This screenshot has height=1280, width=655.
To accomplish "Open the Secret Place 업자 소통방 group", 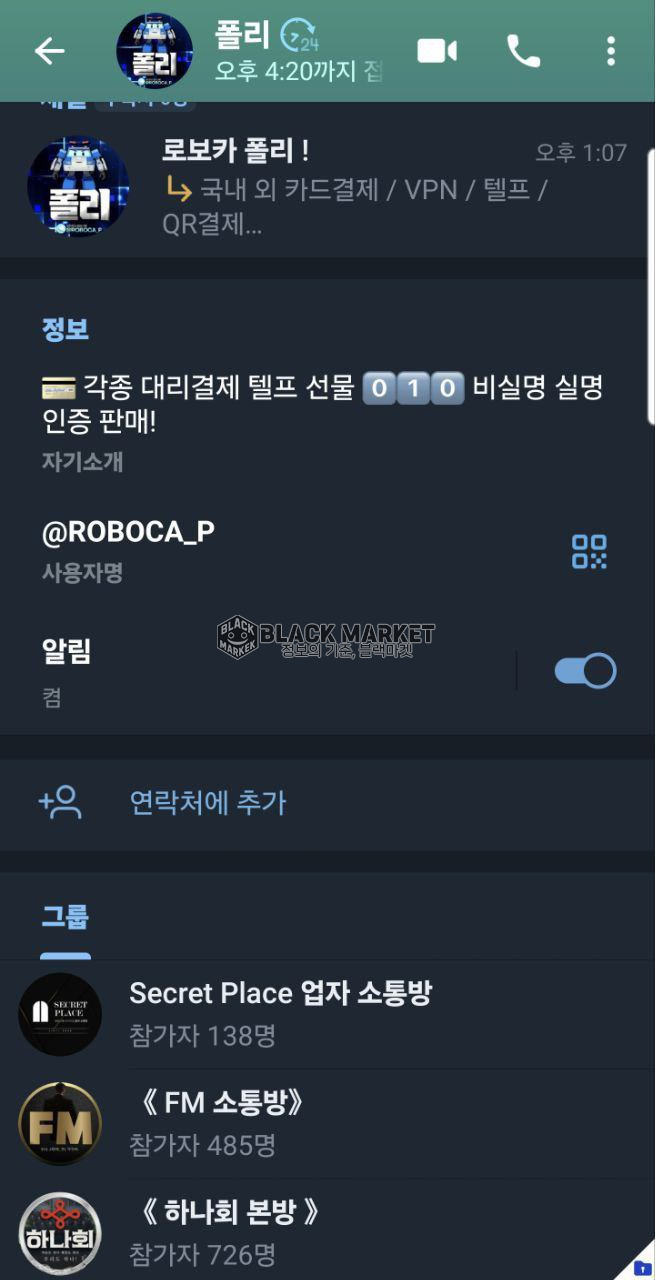I will [280, 1012].
